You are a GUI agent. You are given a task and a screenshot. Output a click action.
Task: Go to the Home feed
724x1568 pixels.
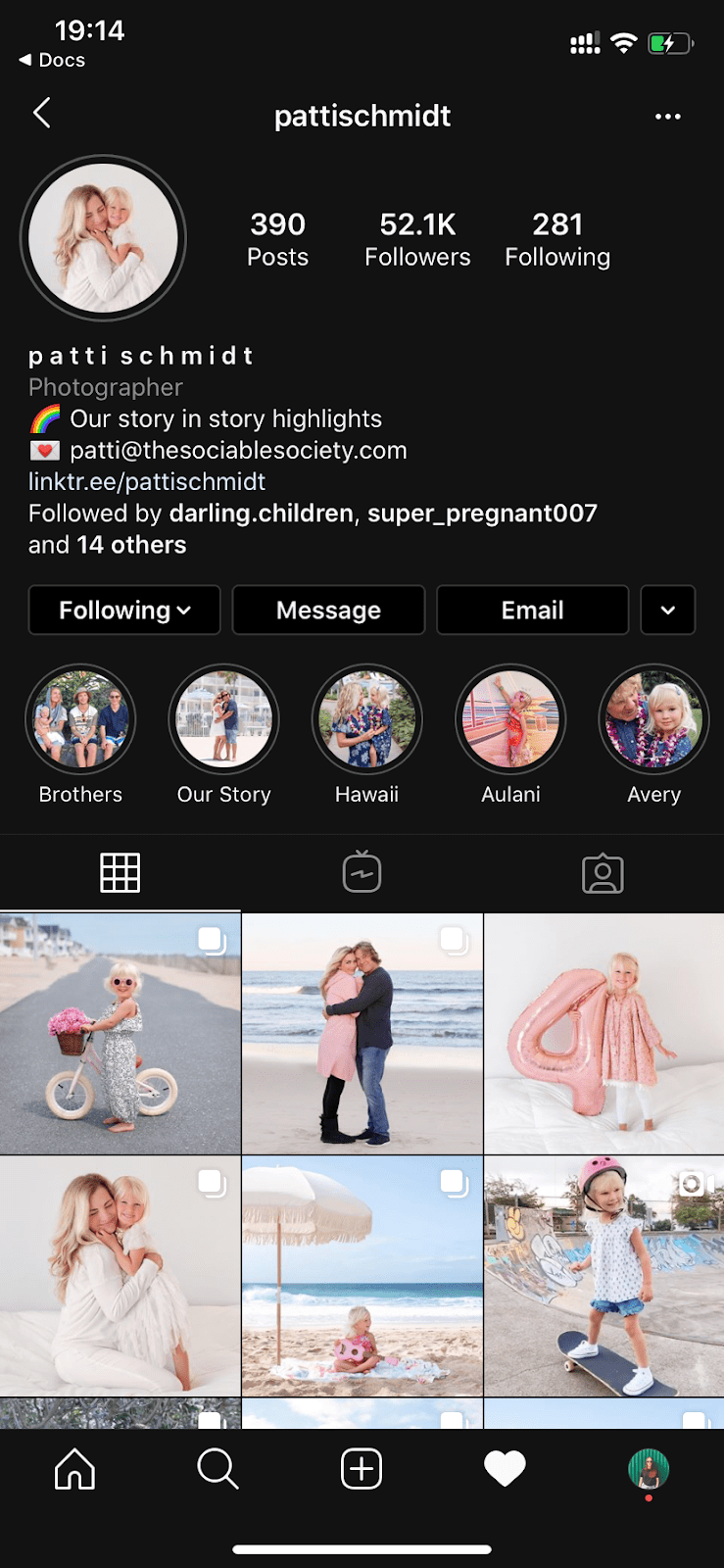tap(75, 1469)
